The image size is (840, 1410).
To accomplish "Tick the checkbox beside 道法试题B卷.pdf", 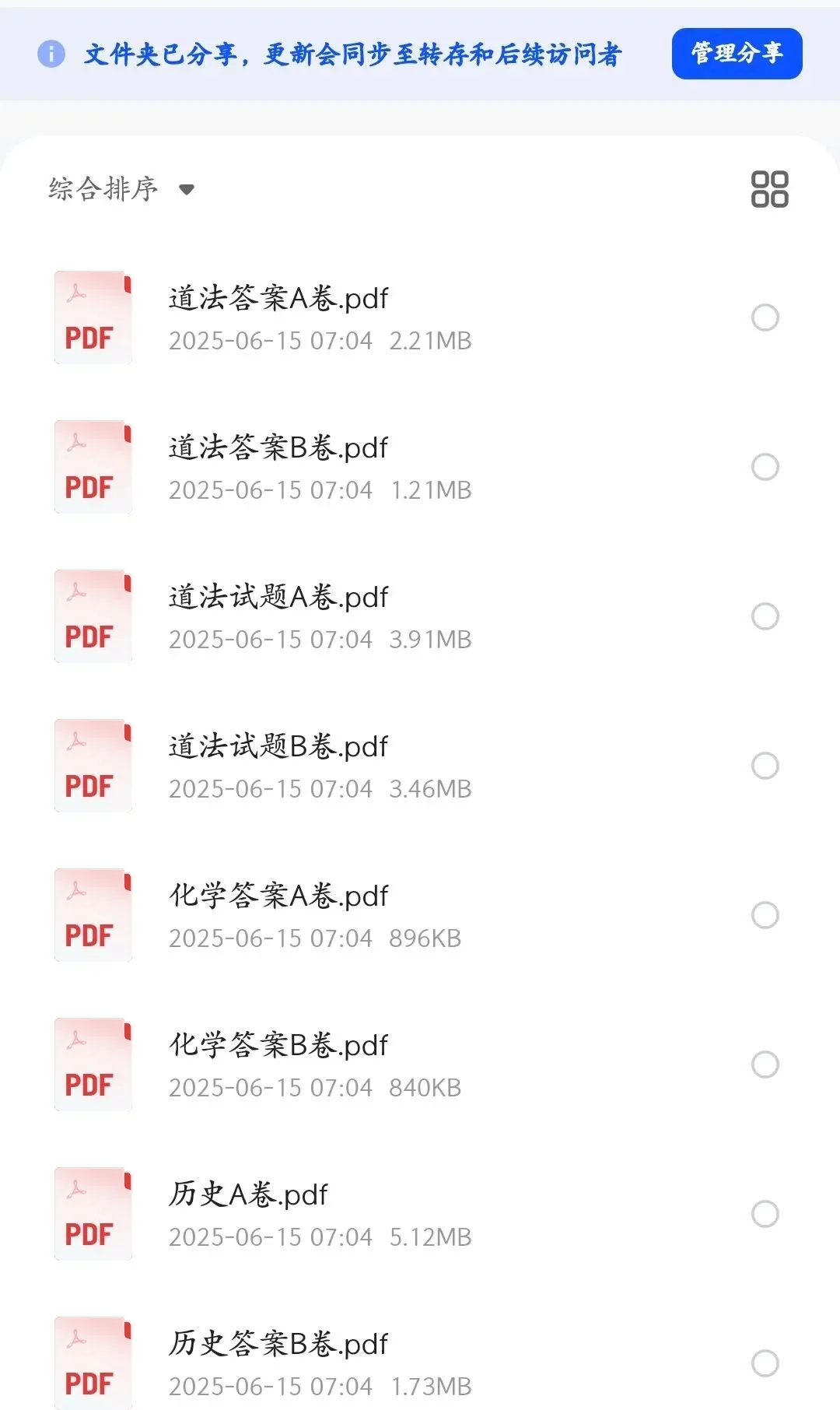I will 765,766.
